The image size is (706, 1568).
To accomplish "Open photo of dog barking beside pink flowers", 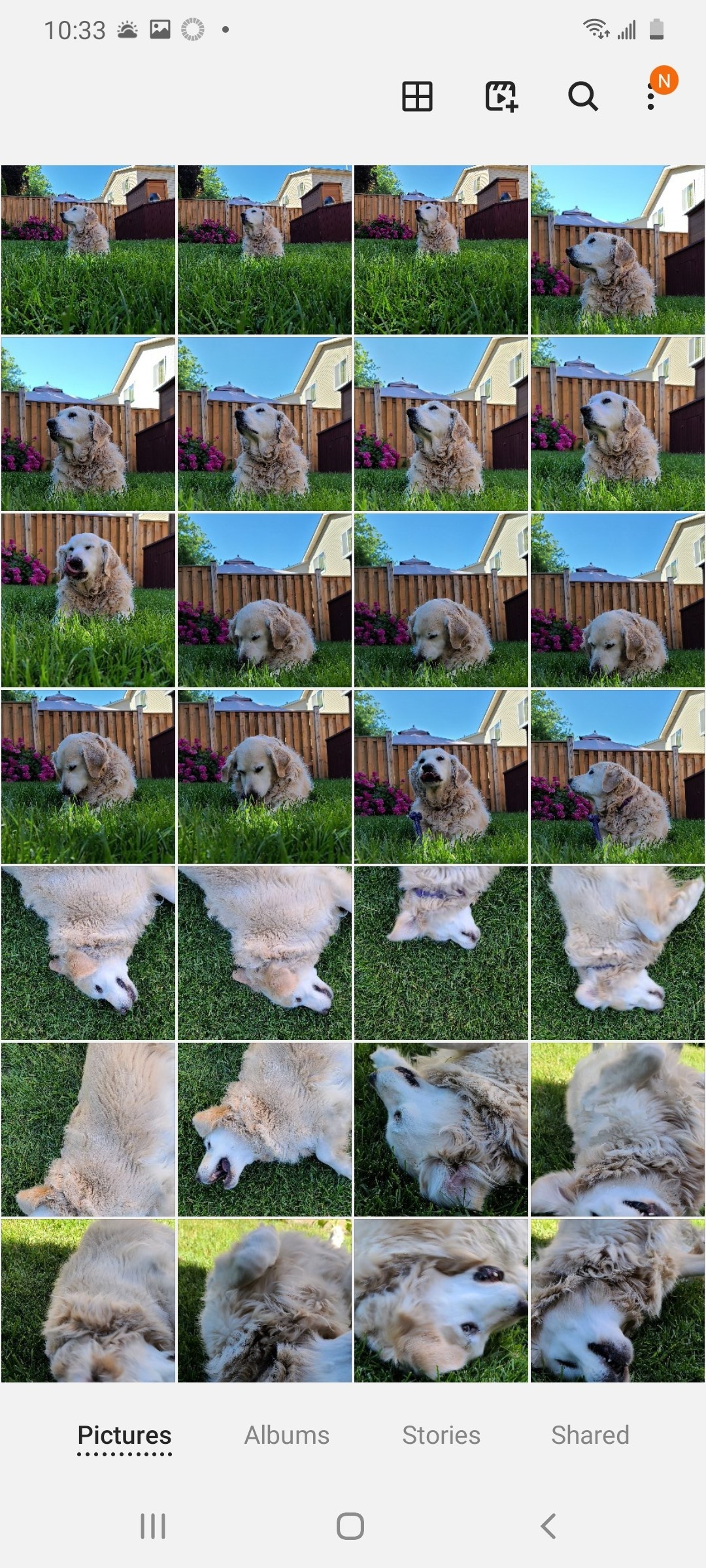I will pyautogui.click(x=441, y=776).
